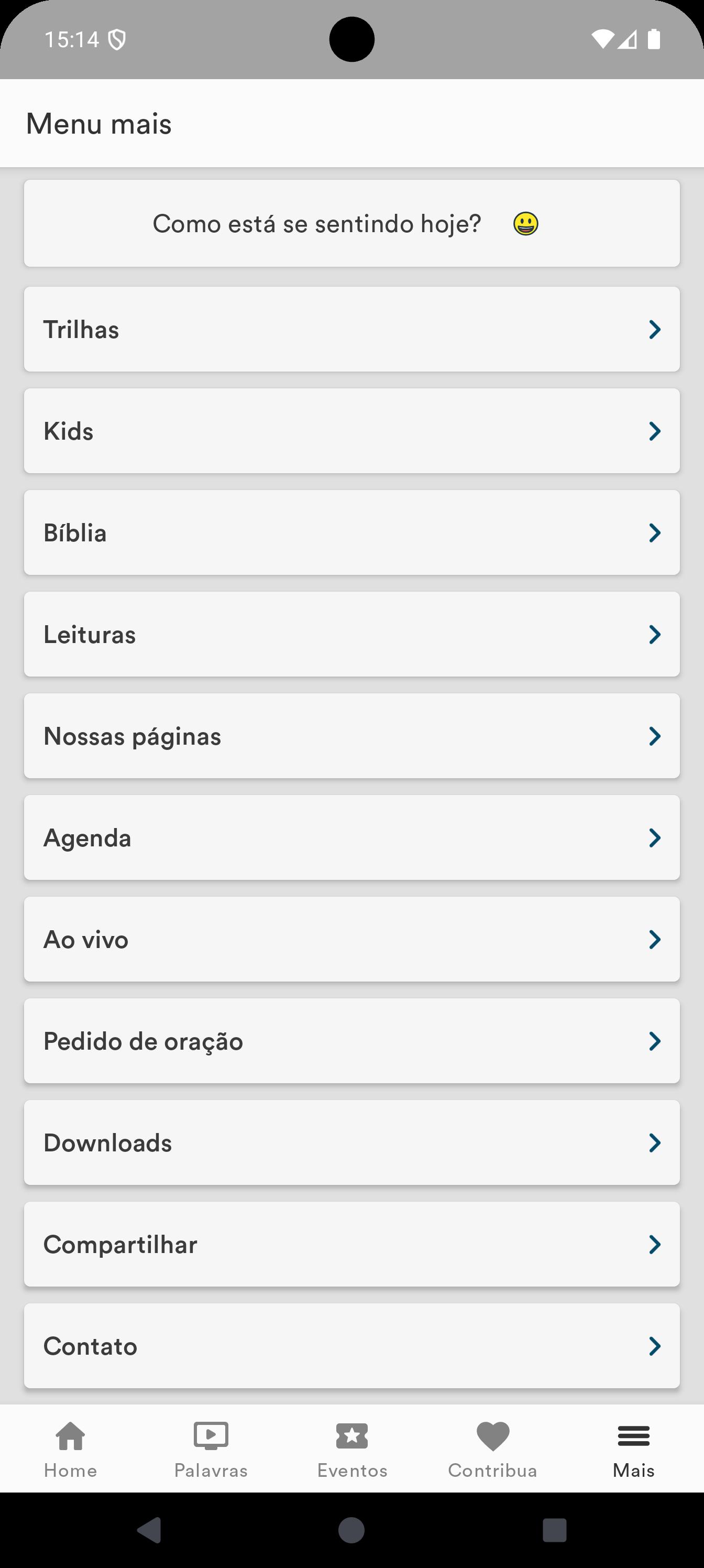Select the Mais tab
Image resolution: width=704 pixels, height=1568 pixels.
[x=633, y=1450]
